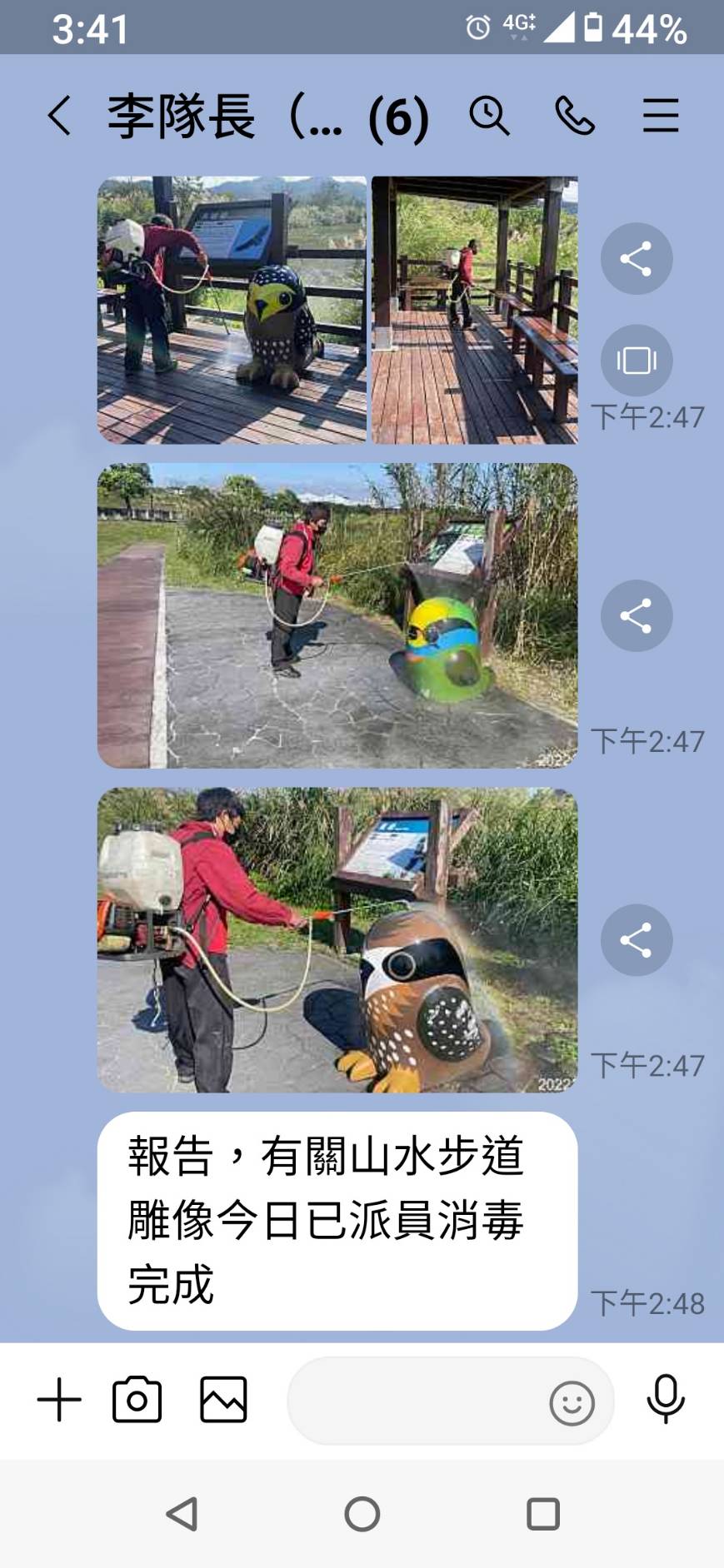View the album photos as a slideshow
The height and width of the screenshot is (1568, 724).
(x=637, y=361)
